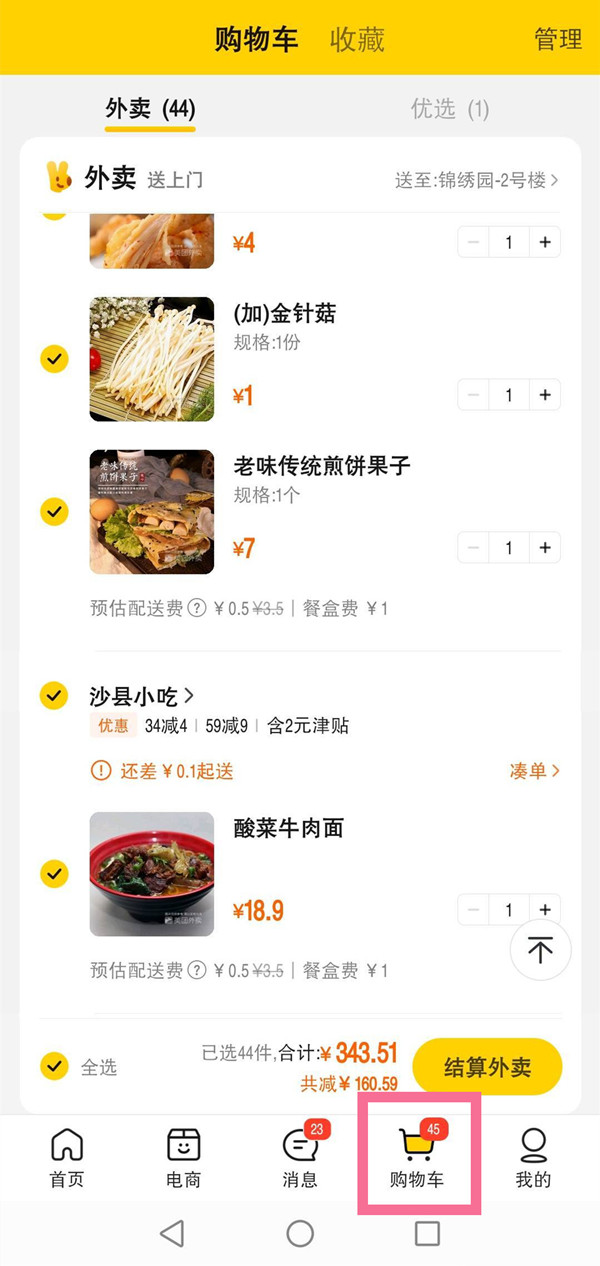Go to the 首页 tab
This screenshot has width=600, height=1266.
click(67, 1158)
